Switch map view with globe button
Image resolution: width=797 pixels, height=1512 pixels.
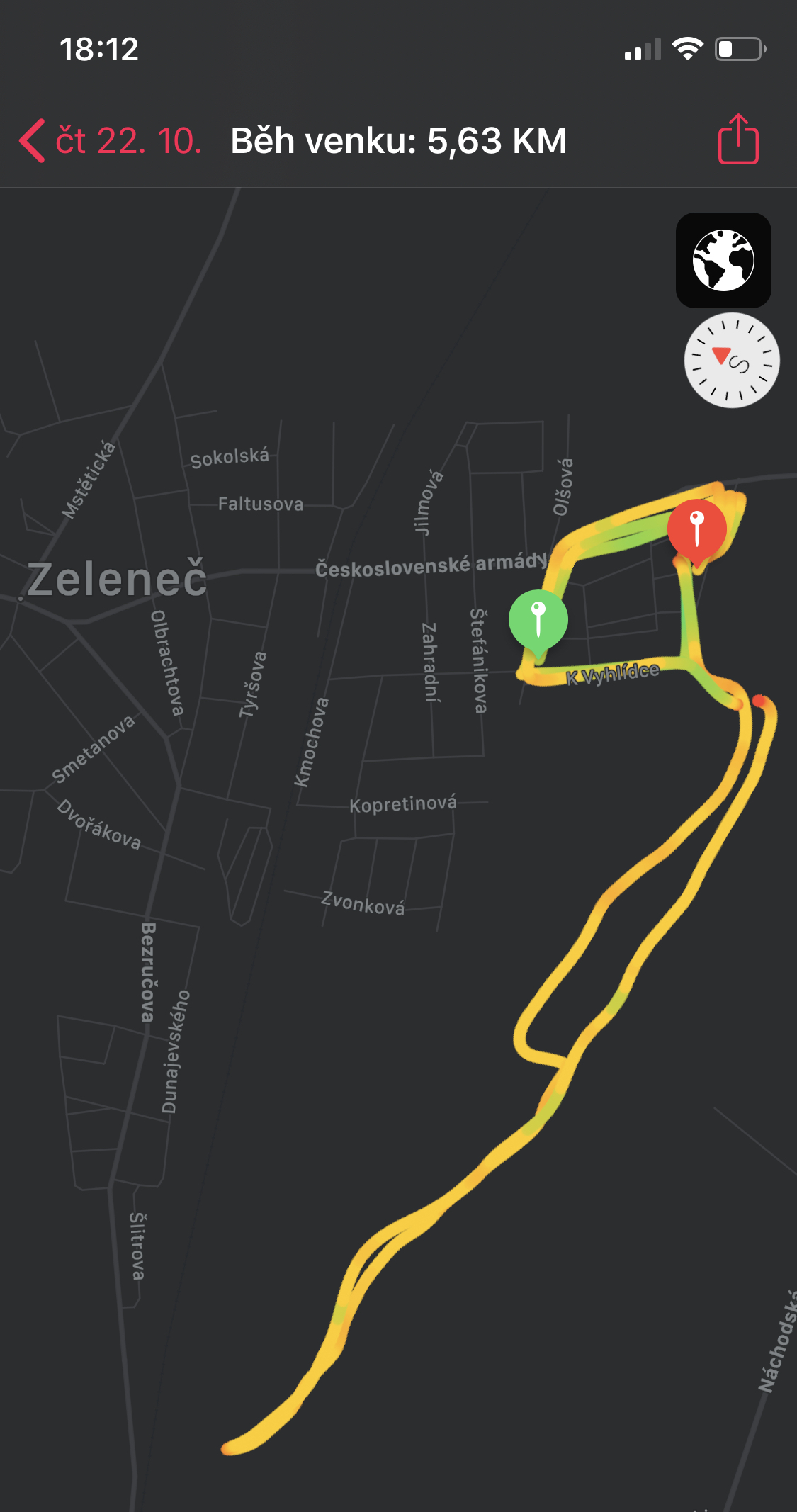click(x=723, y=260)
